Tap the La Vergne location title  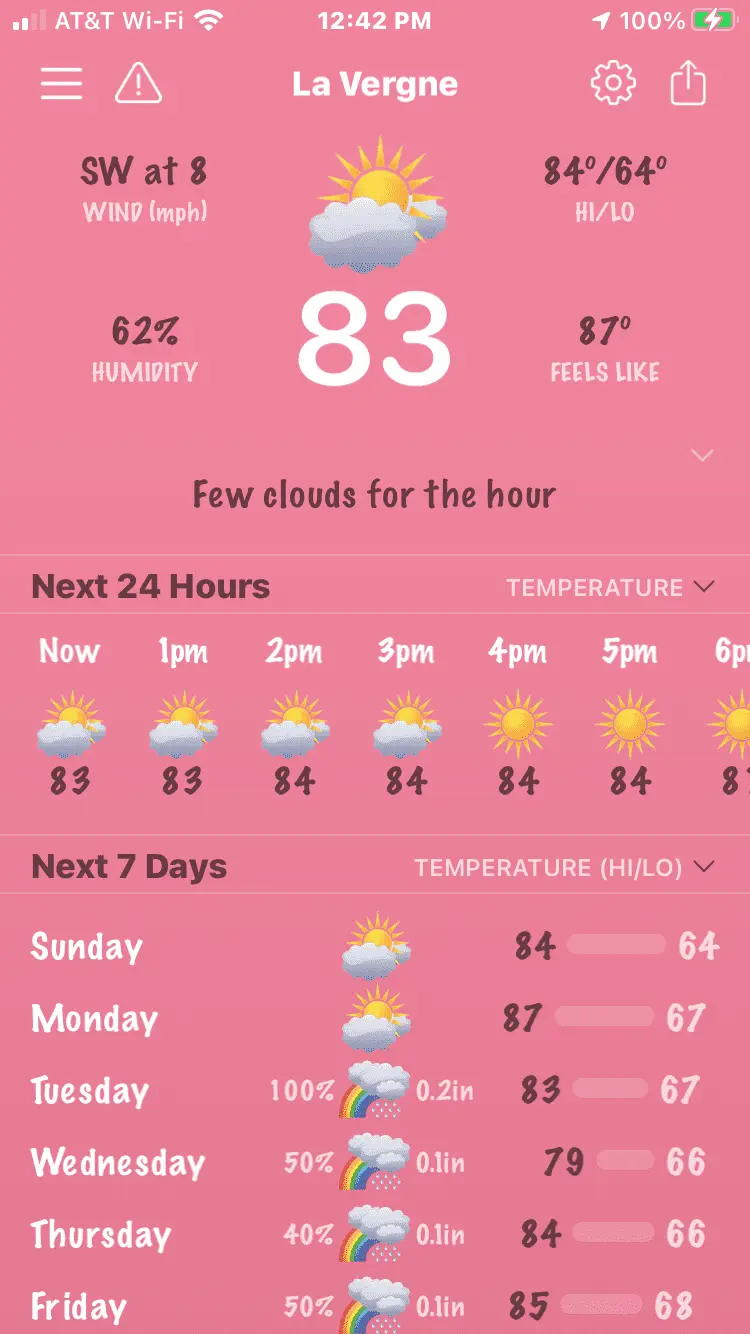[375, 84]
